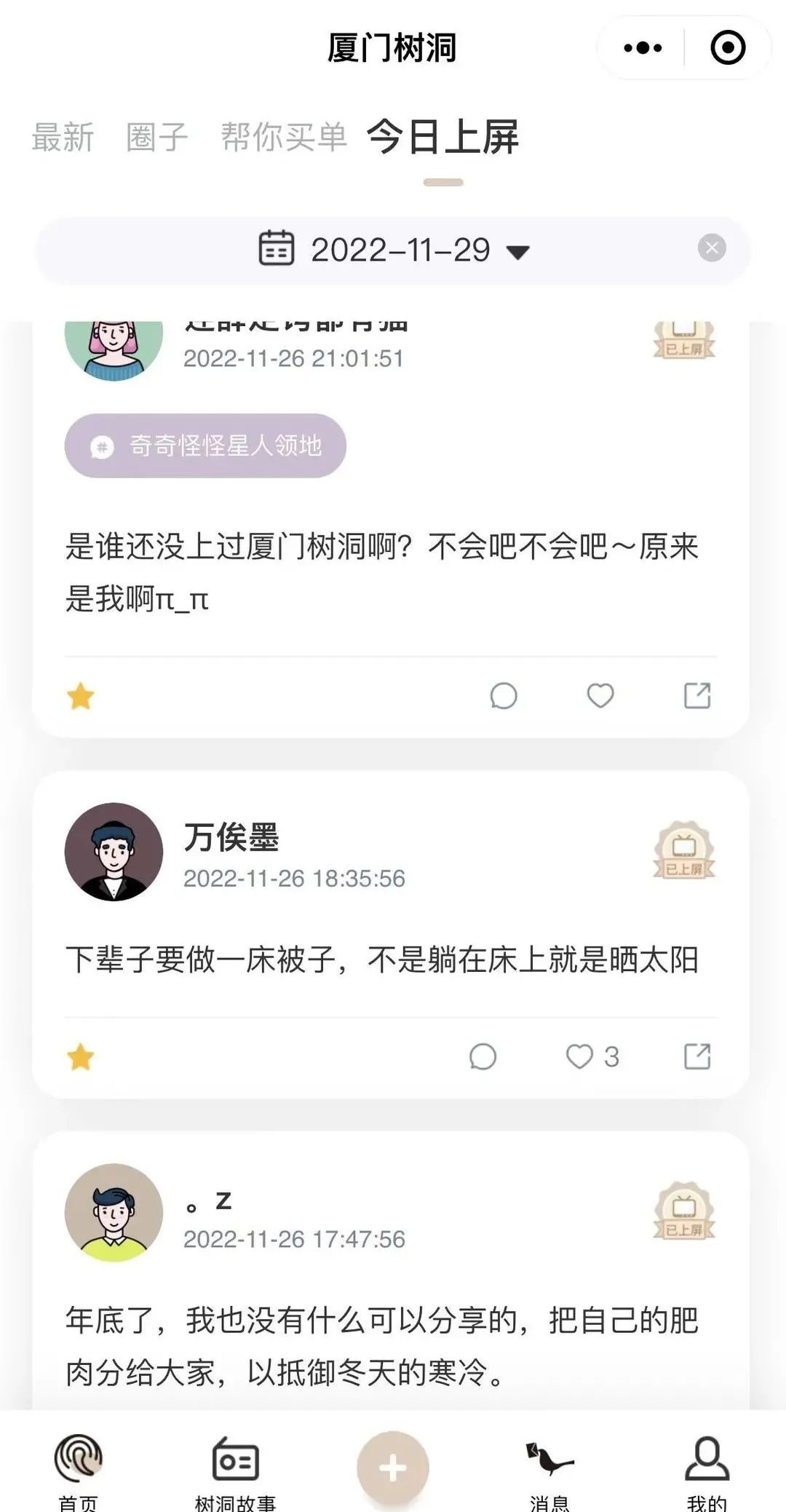
Task: Comment on 万俟墨's post
Action: 483,1056
